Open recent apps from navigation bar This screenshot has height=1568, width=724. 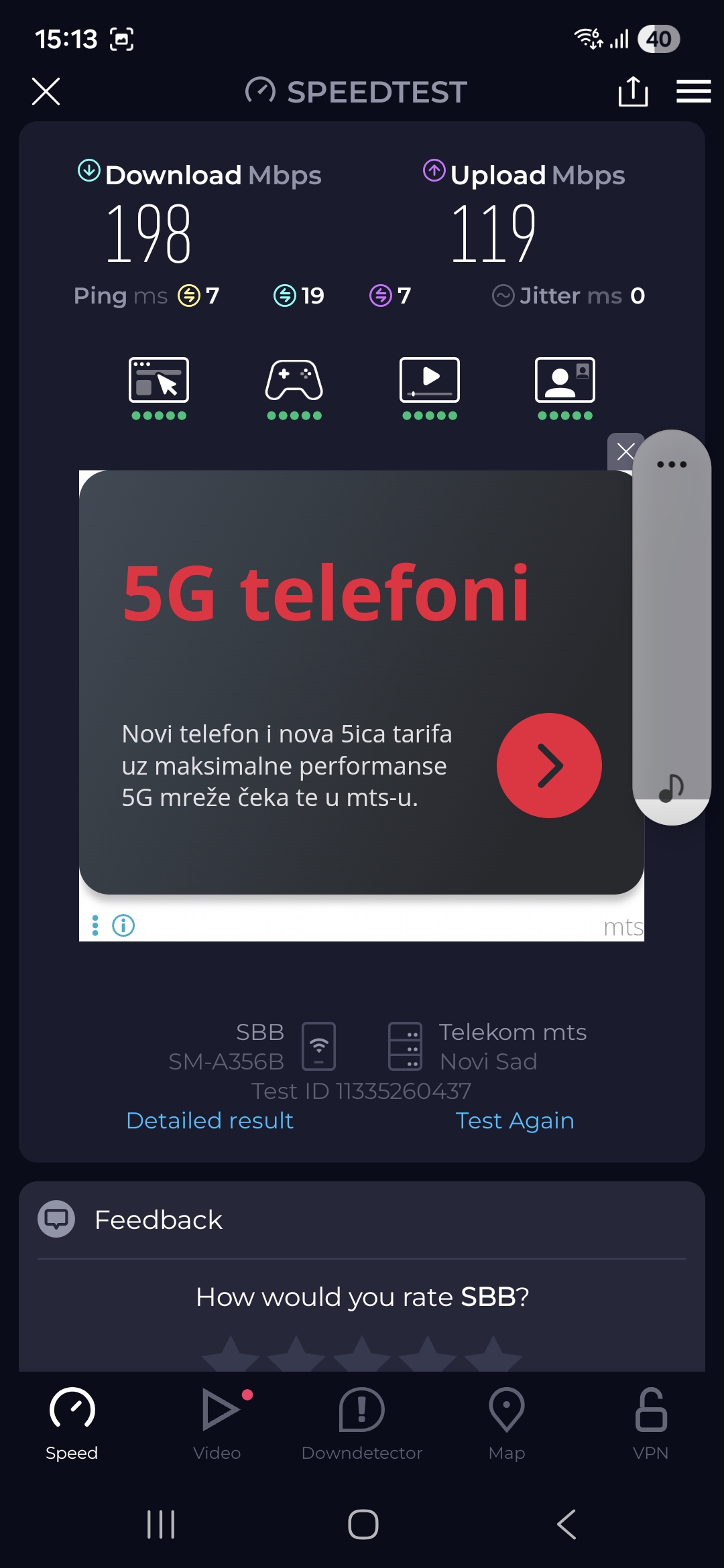[161, 1524]
